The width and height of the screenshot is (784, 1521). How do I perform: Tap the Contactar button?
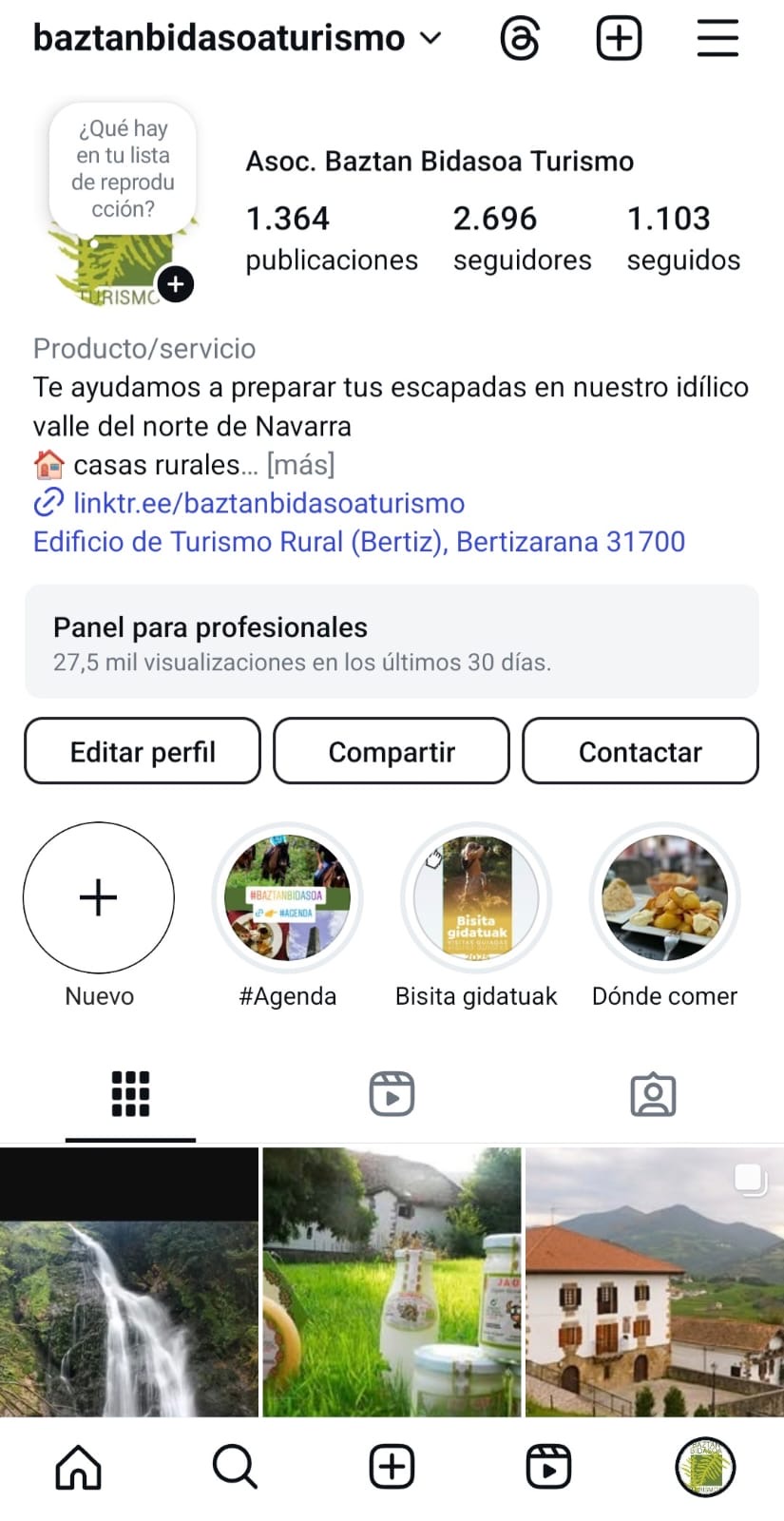(641, 752)
